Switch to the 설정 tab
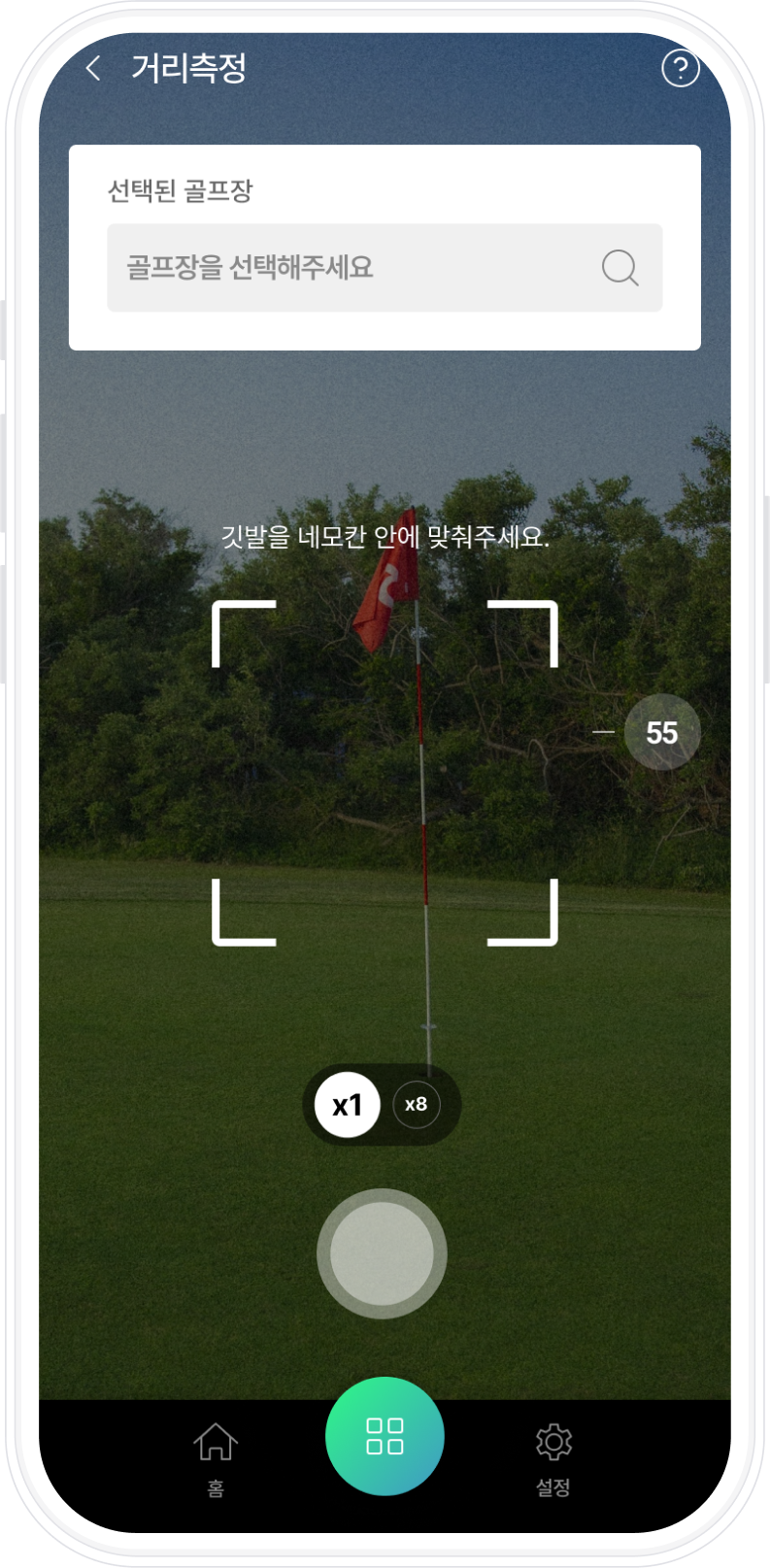Viewport: 770px width, 1568px height. (553, 1459)
